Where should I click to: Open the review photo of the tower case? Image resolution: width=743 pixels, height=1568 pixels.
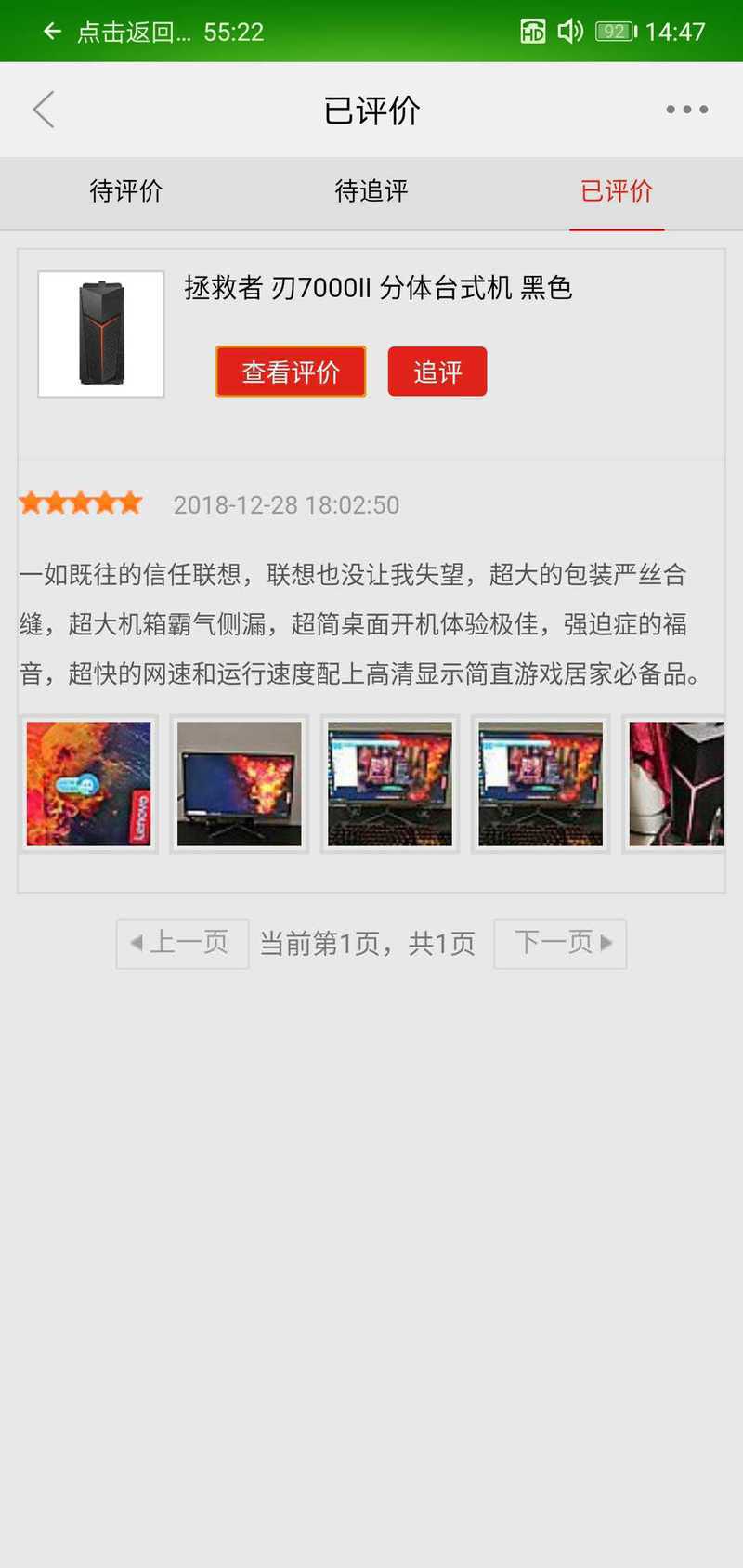point(675,784)
